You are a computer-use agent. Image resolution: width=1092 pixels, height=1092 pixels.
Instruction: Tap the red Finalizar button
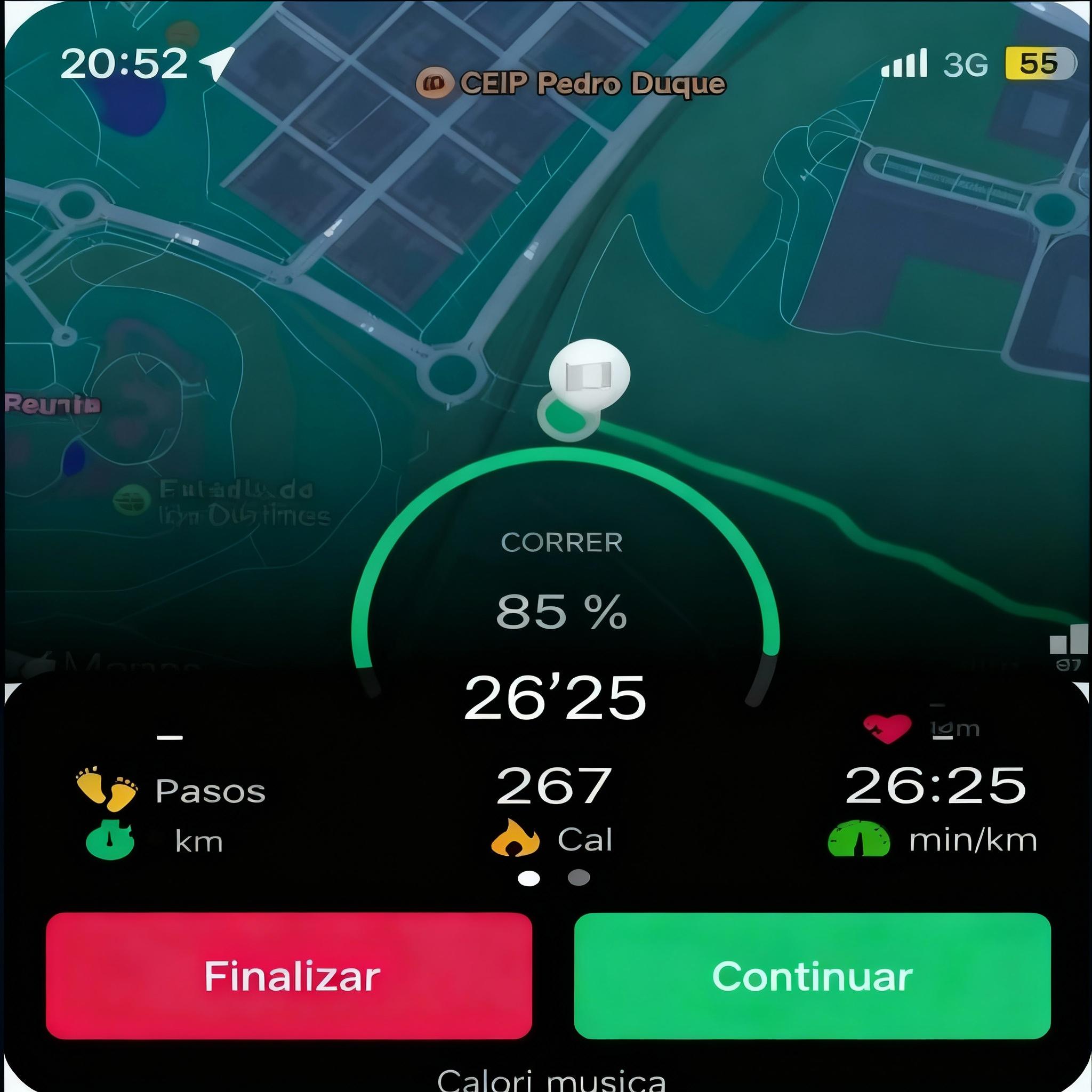tap(289, 976)
